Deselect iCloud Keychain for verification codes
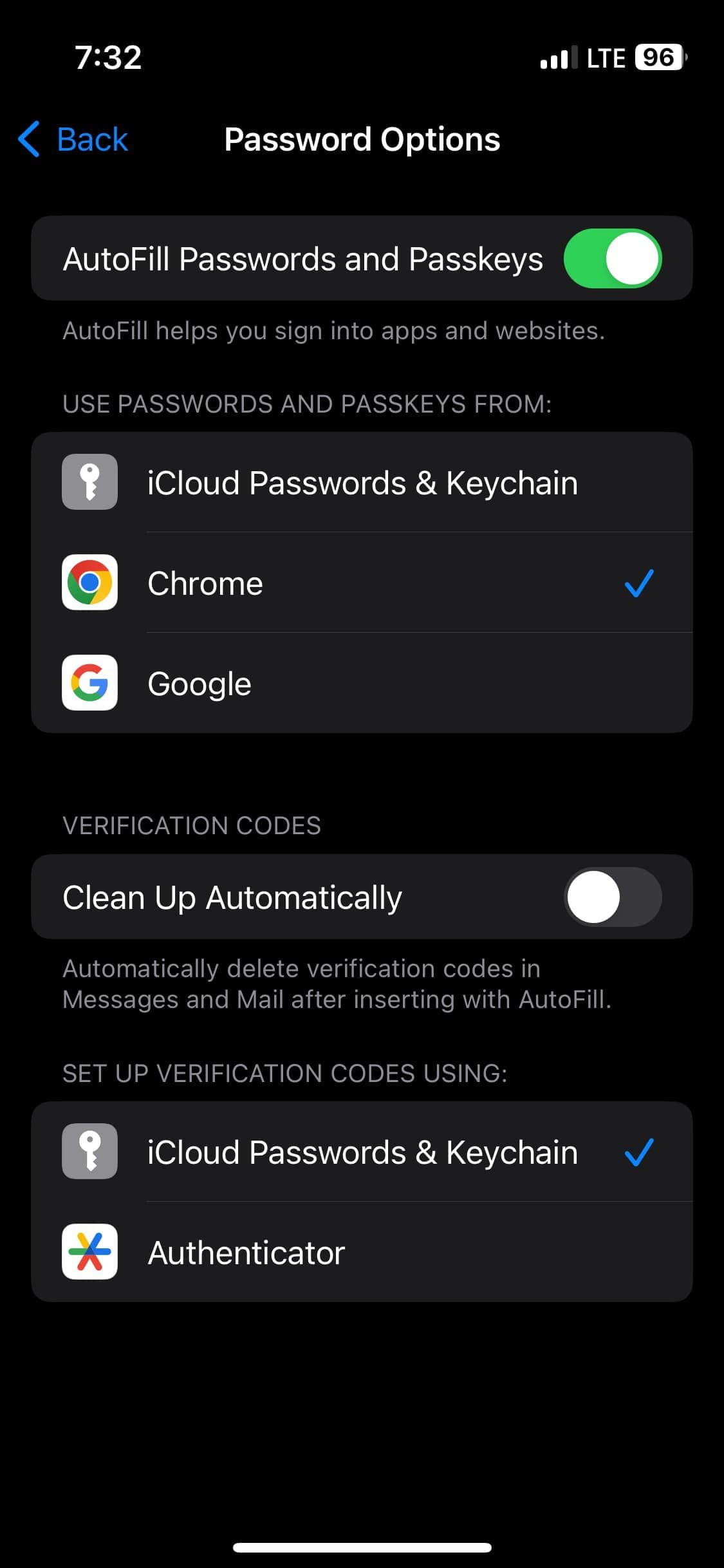This screenshot has height=1568, width=724. [362, 1152]
